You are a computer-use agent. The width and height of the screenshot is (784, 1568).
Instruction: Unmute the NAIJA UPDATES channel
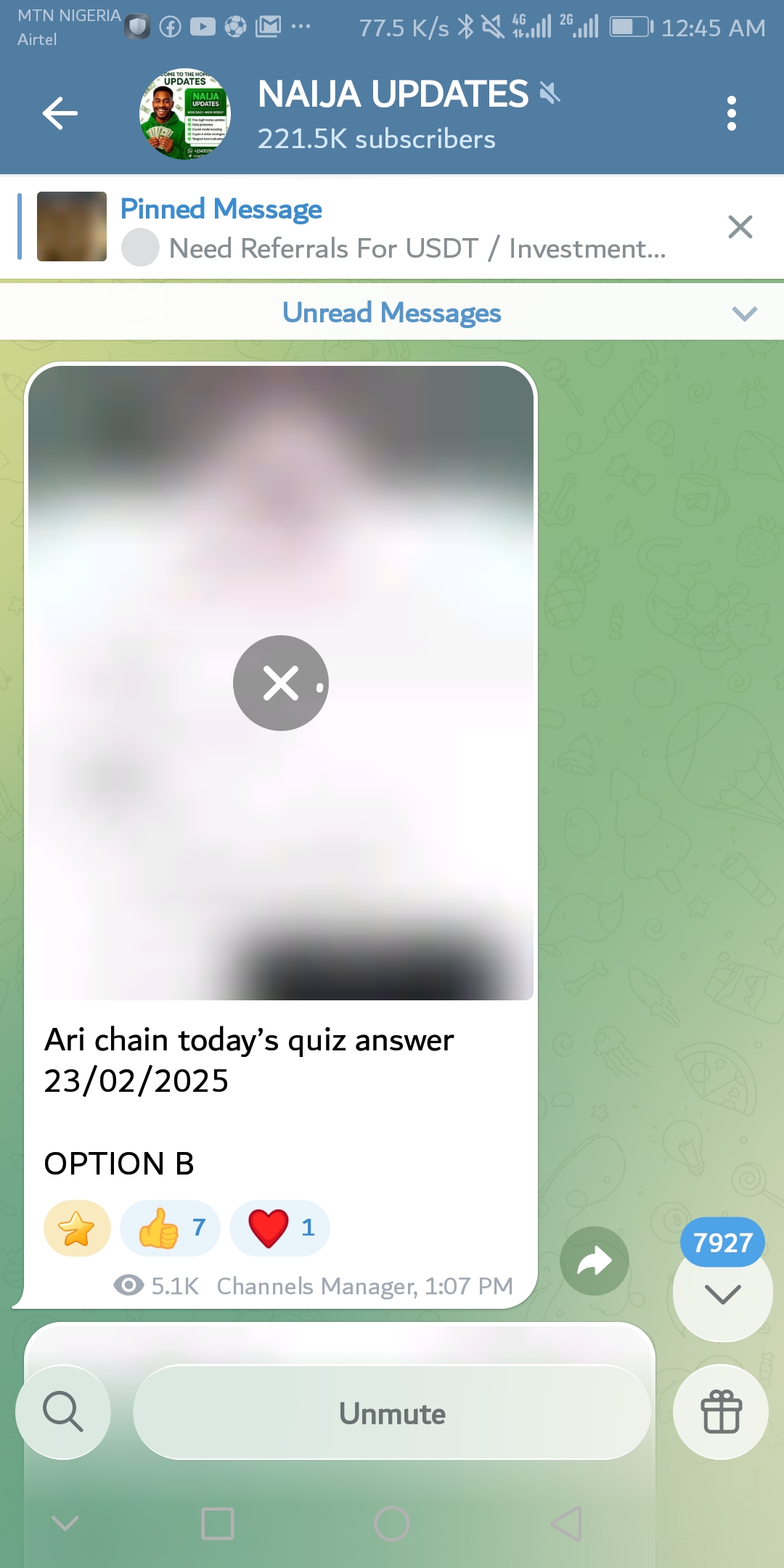pos(392,1413)
